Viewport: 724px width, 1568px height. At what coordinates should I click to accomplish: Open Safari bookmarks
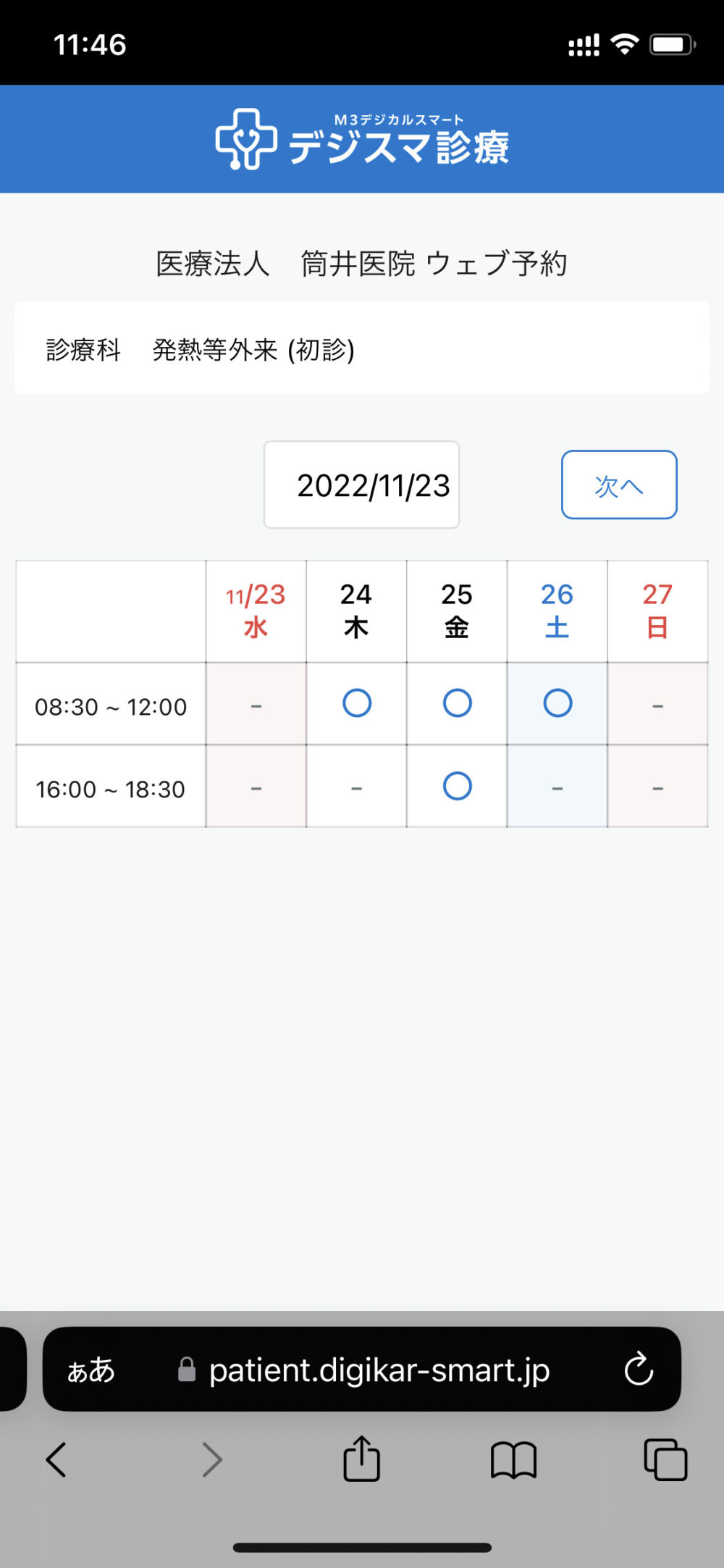coord(513,1459)
